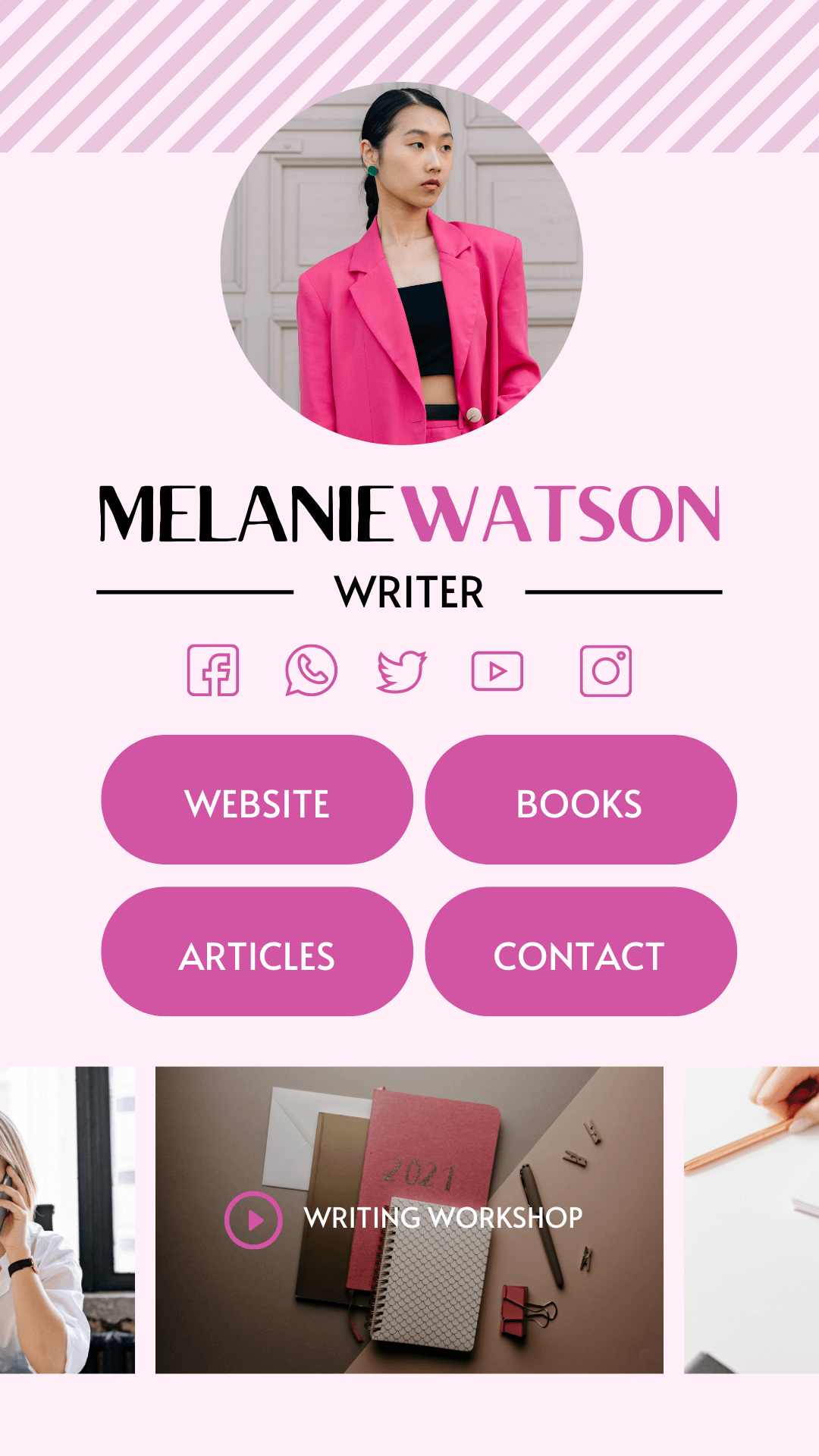
Task: Open the card with hand holding pencil
Action: (x=751, y=1220)
